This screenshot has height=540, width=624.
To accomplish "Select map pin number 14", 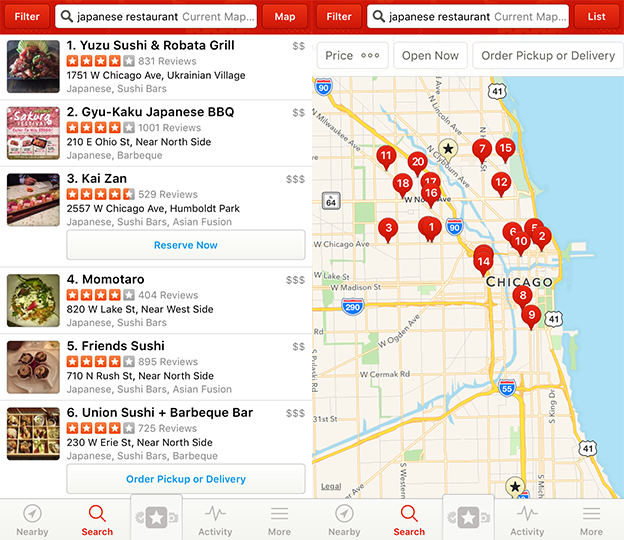I will 483,262.
